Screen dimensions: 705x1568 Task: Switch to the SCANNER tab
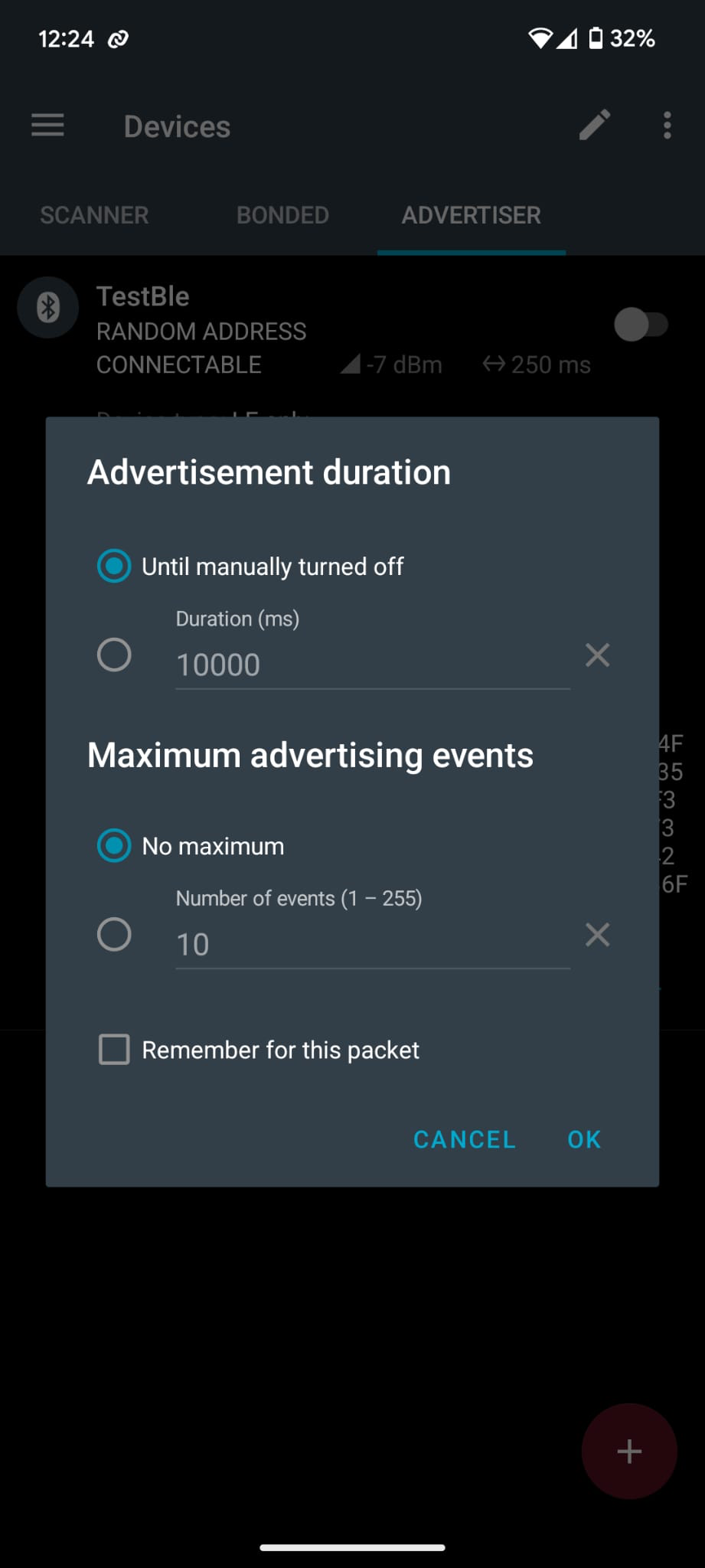coord(94,215)
